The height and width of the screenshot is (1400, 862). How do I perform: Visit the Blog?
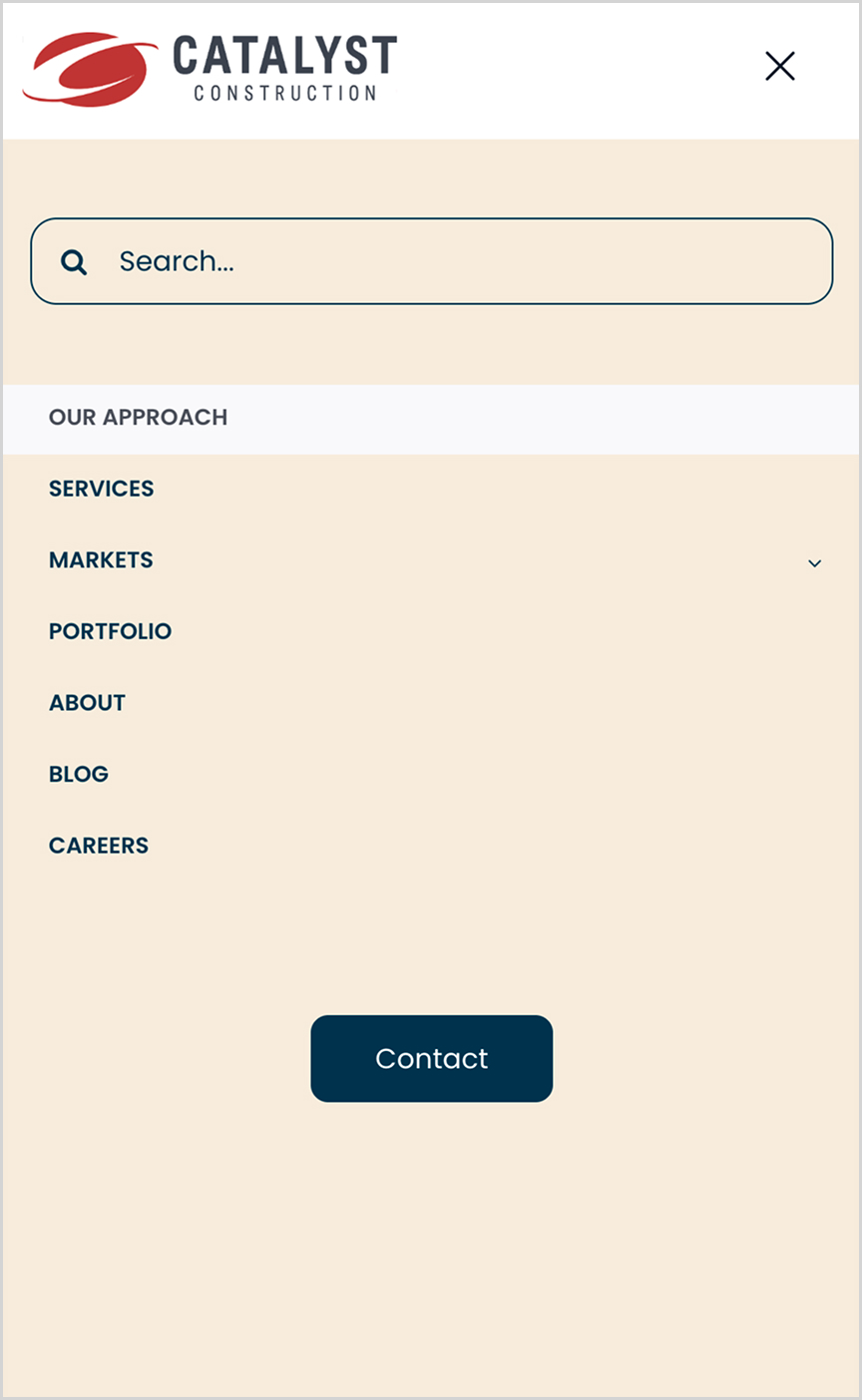tap(79, 774)
